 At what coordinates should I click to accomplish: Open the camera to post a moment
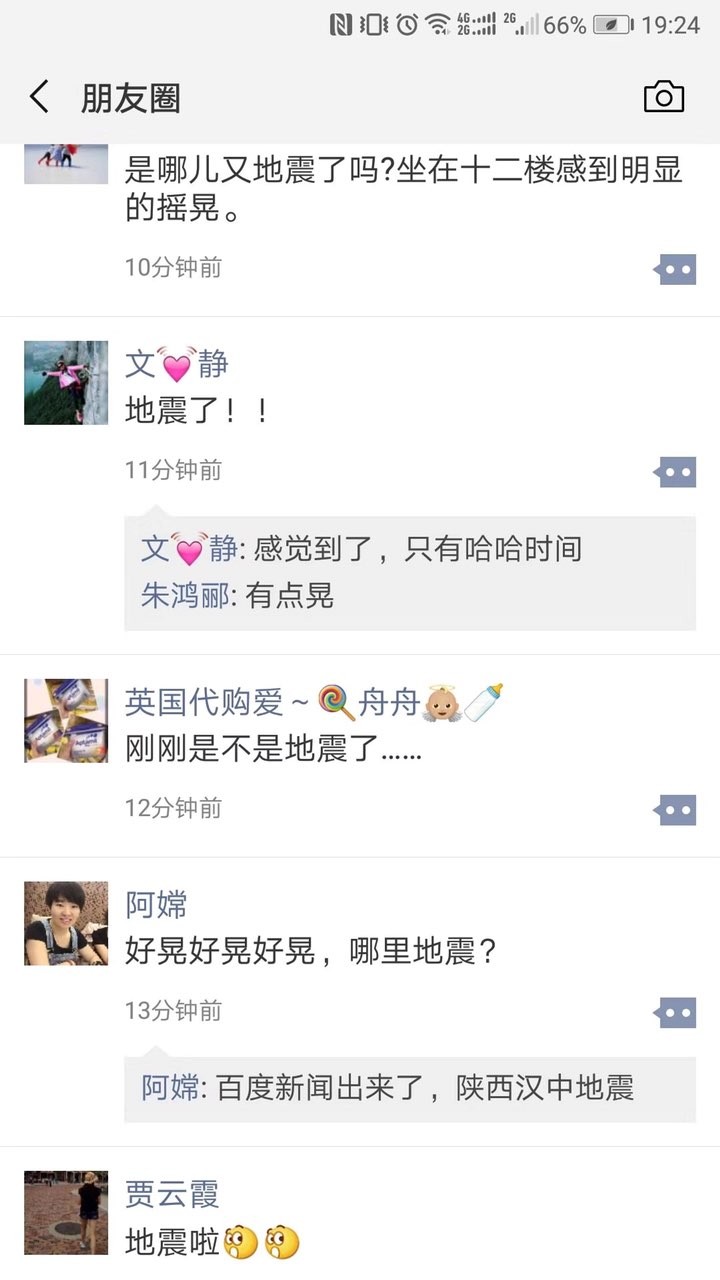click(663, 97)
